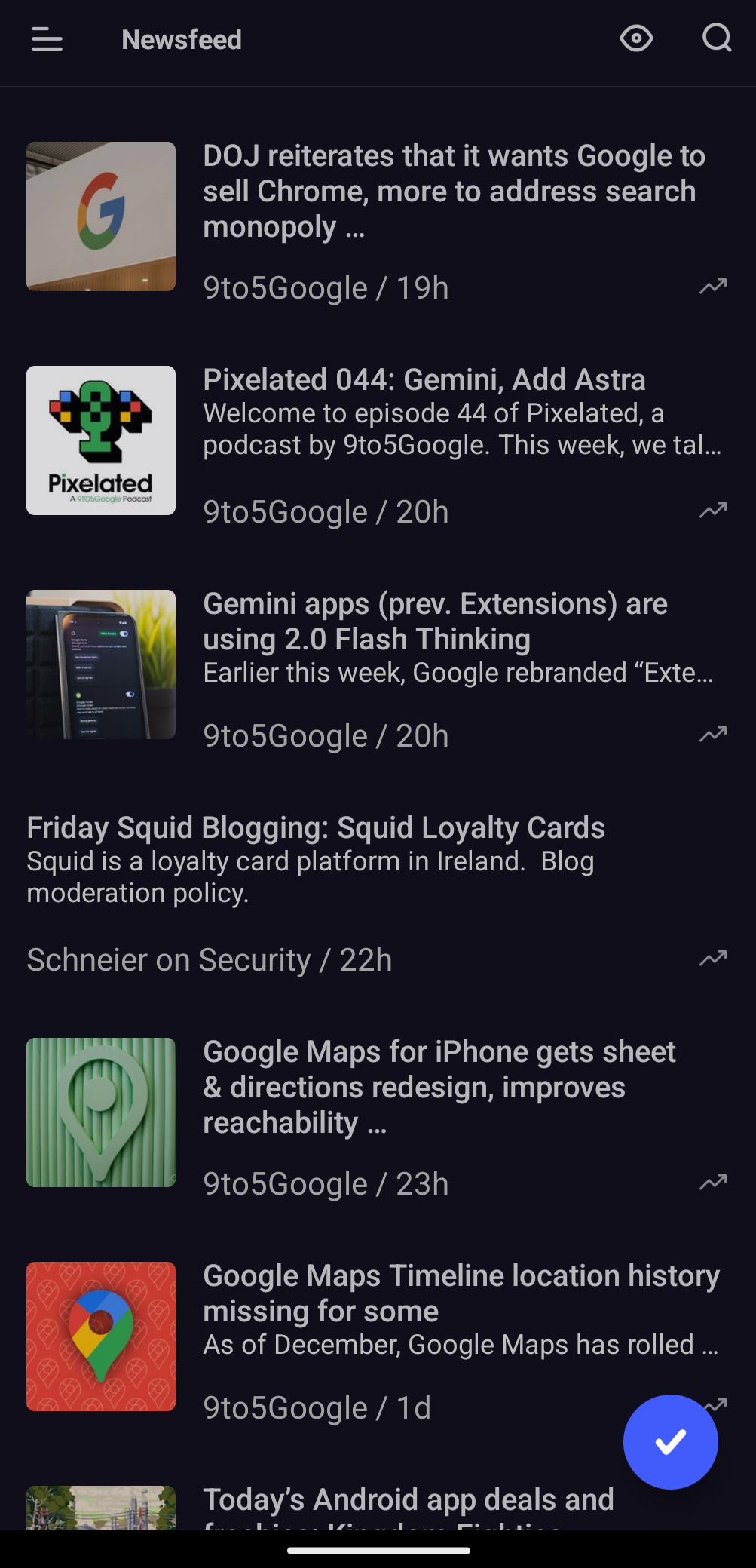
Task: Open the Pixelated 044 Gemini podcast episode
Action: point(424,379)
